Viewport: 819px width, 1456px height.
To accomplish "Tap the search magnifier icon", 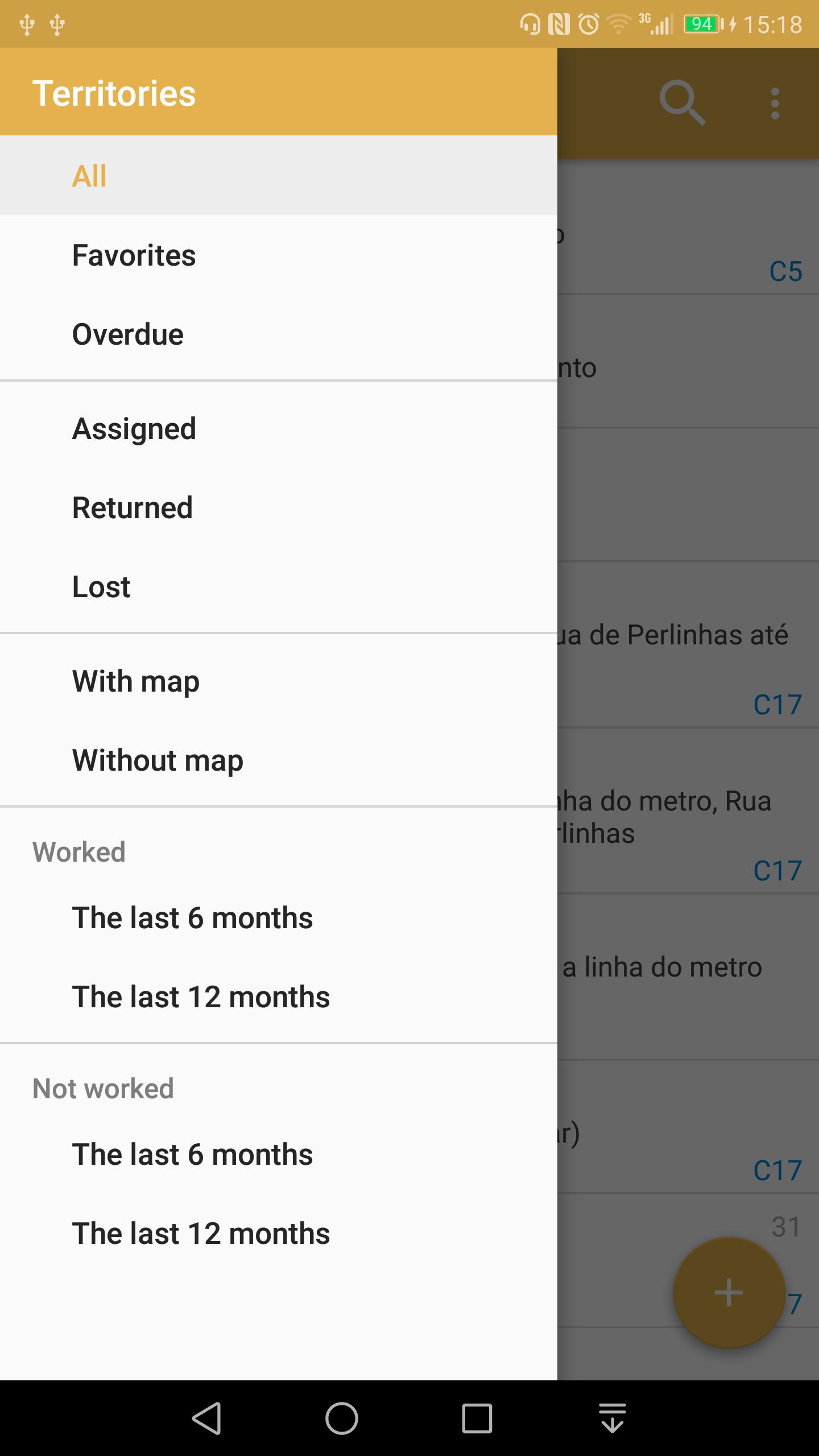I will [682, 103].
